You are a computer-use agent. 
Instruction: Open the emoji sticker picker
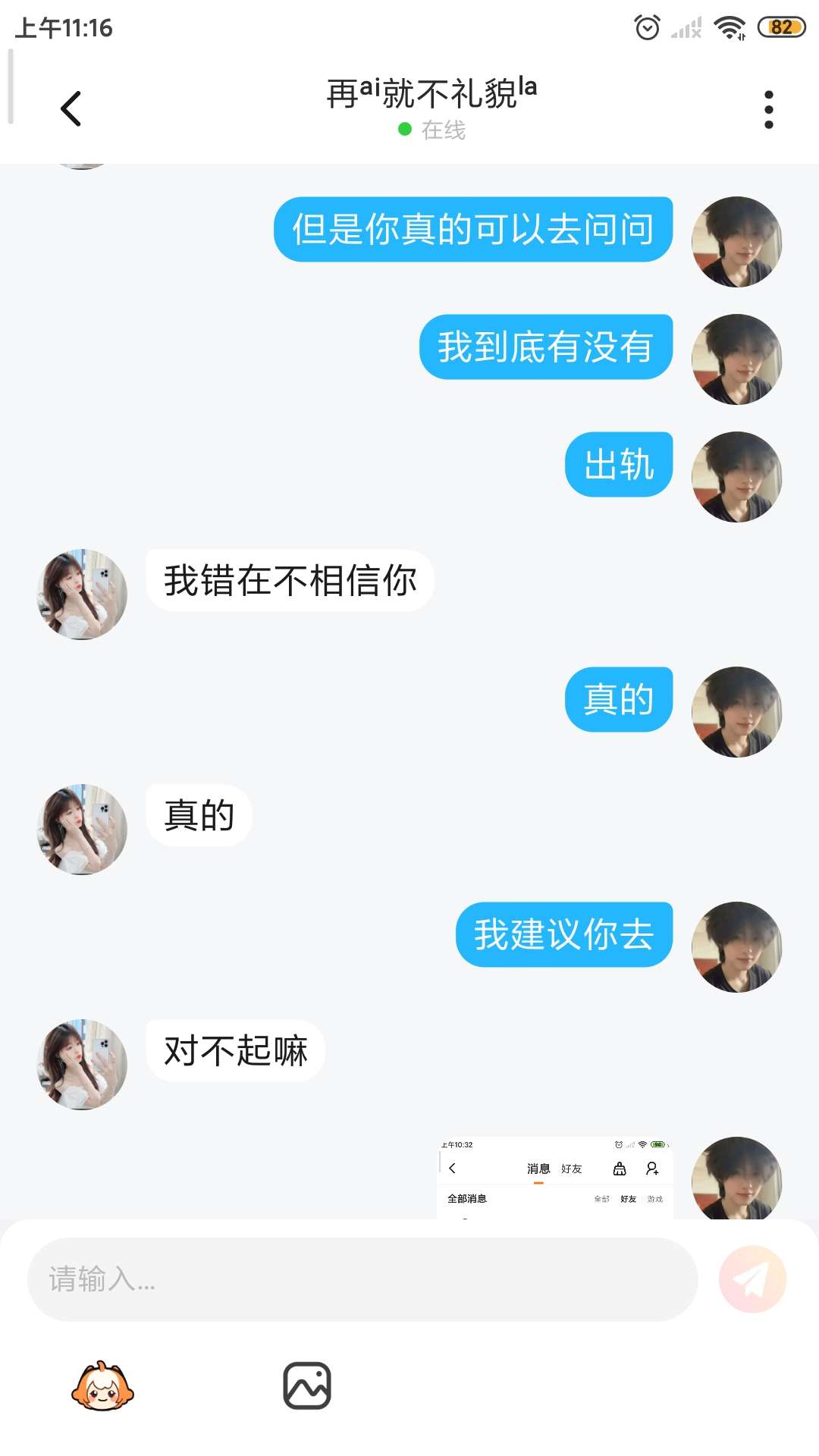point(102,1386)
